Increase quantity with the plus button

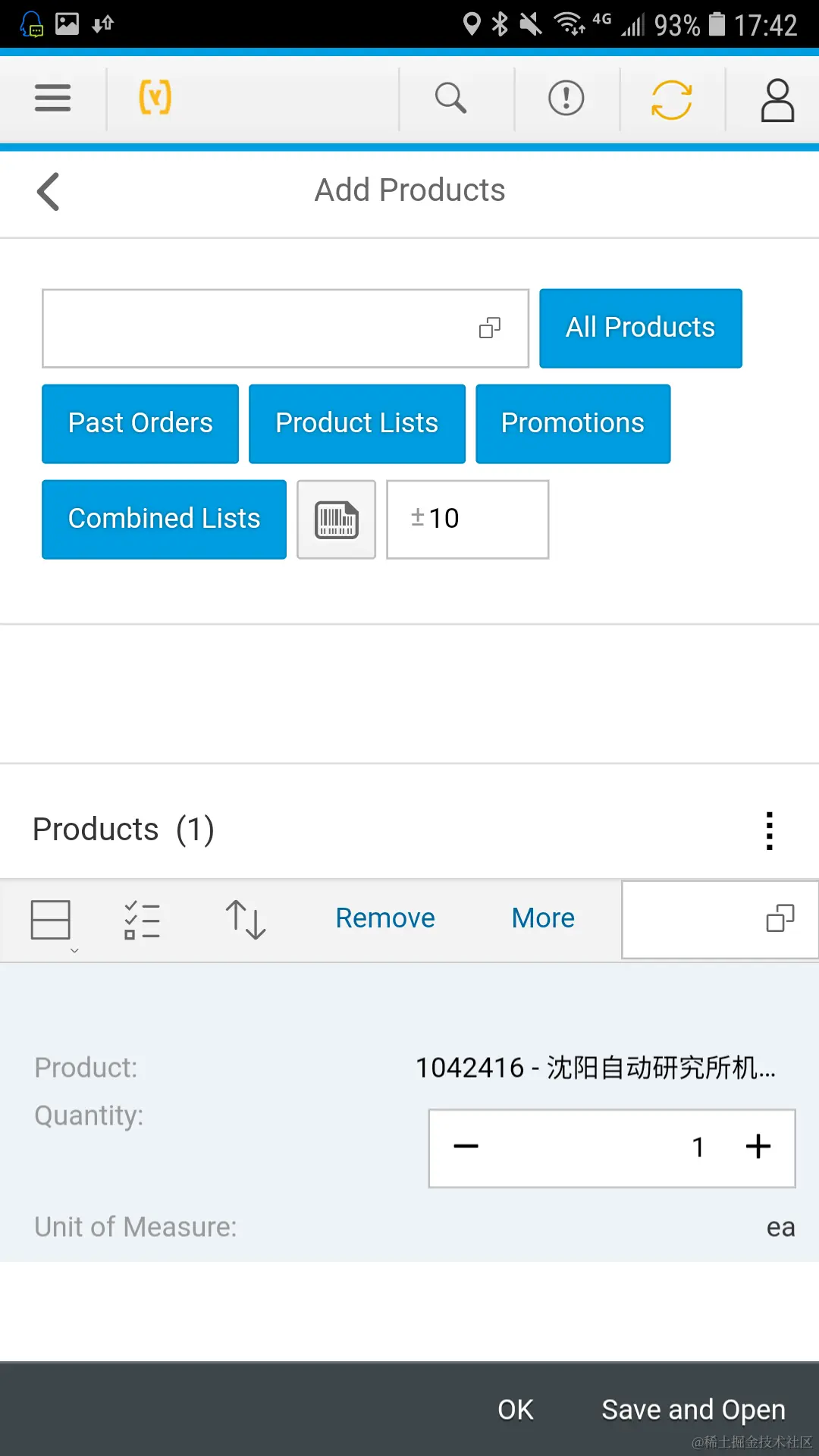click(758, 1147)
